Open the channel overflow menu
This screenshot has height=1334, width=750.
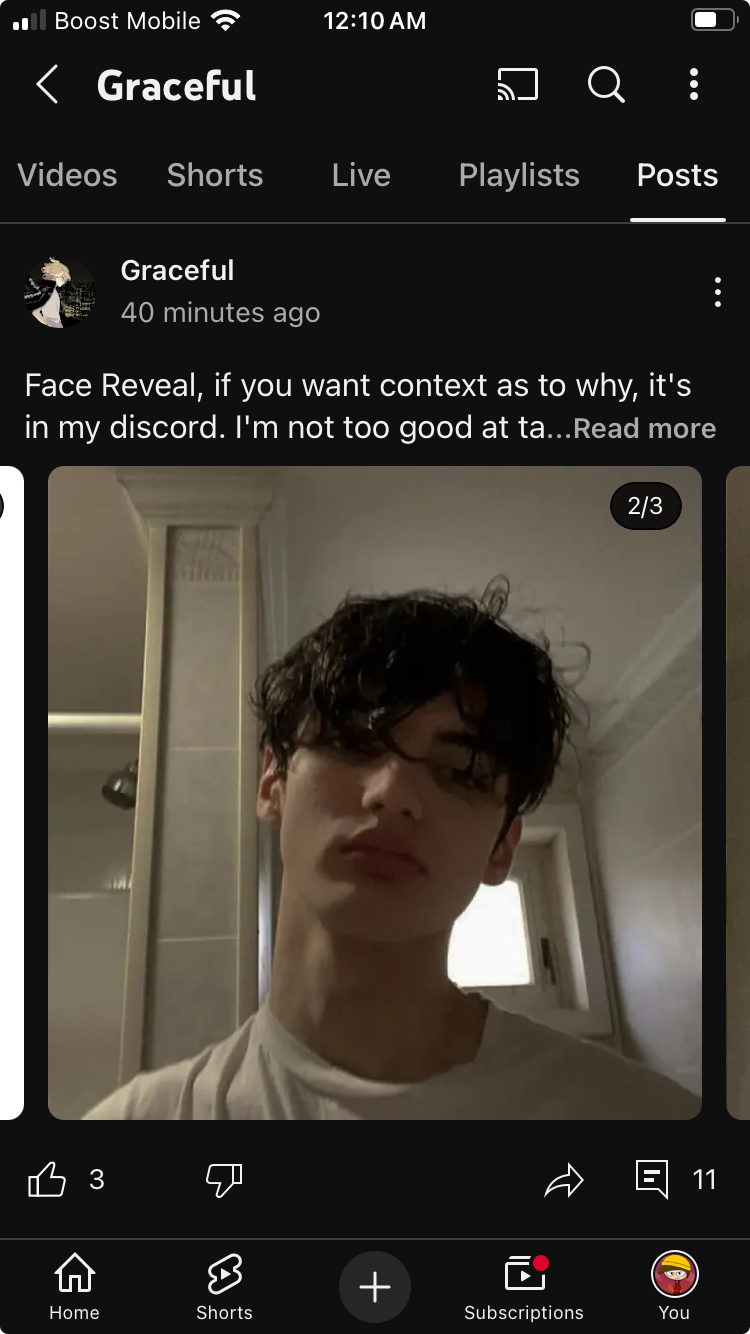[693, 86]
